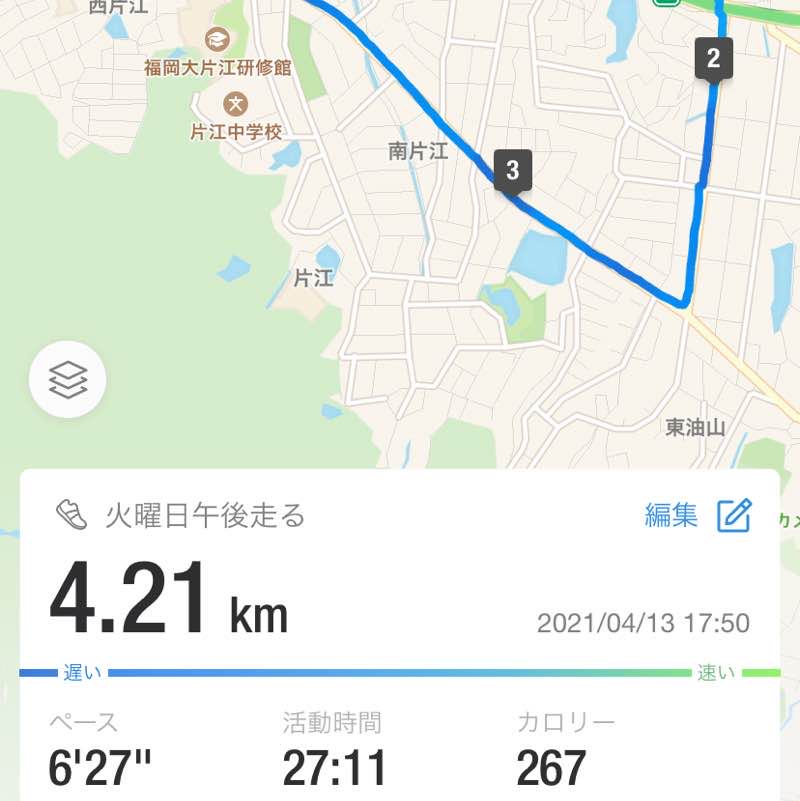Screen dimensions: 800x801
Task: Select kilometer marker 3 on the route
Action: point(513,170)
